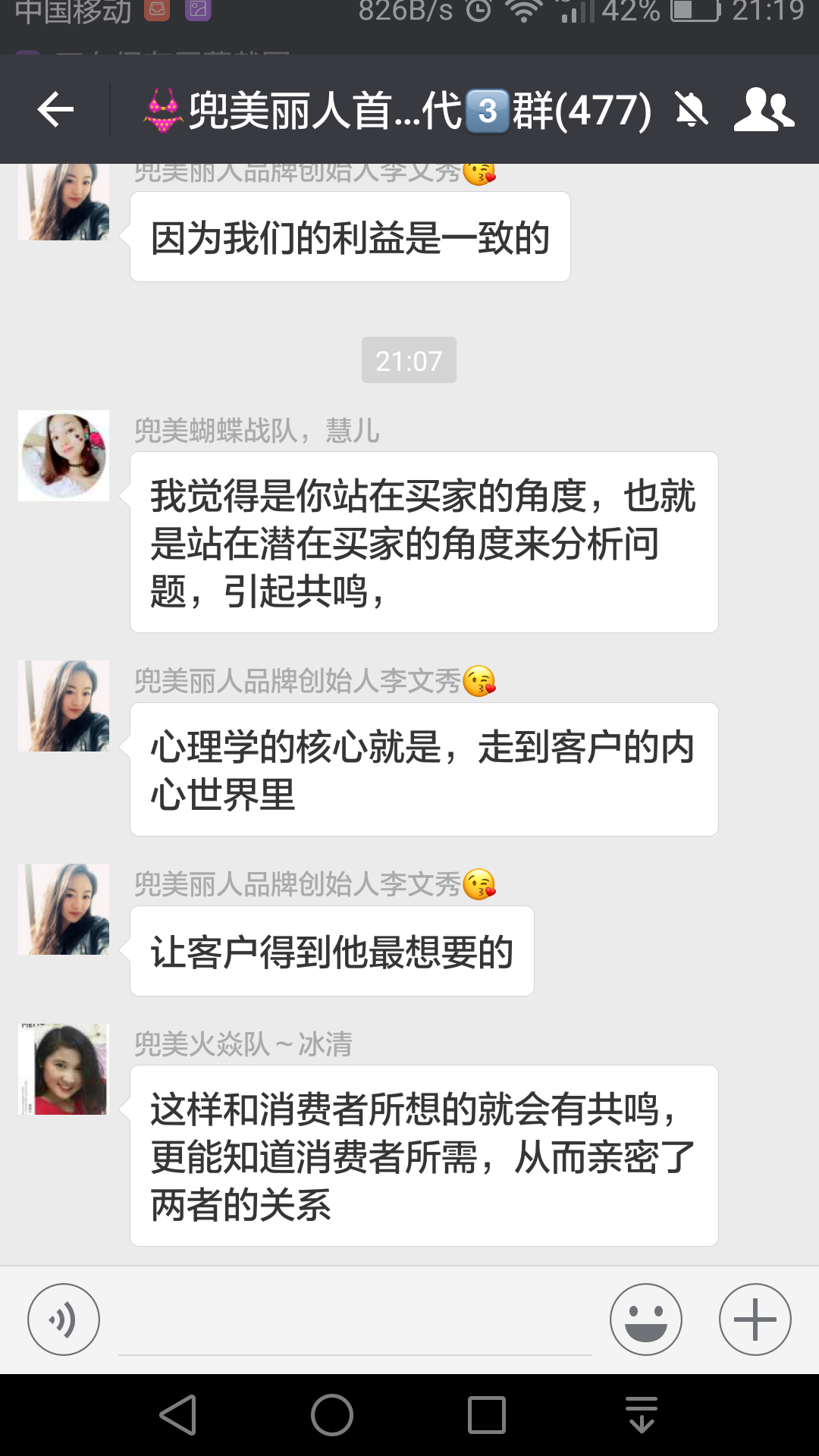
Task: Go back from the group chat
Action: [55, 111]
